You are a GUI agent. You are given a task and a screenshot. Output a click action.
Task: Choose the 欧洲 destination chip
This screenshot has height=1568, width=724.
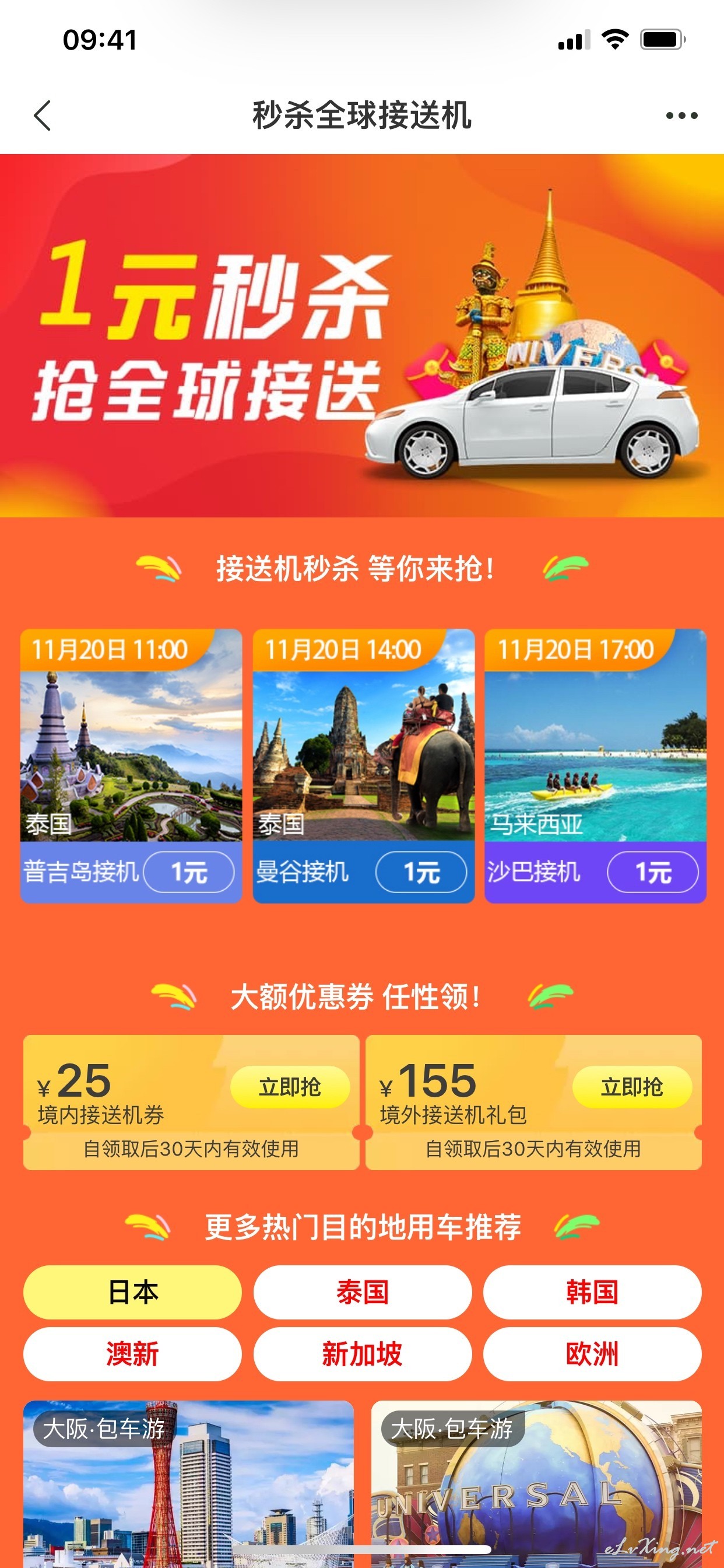click(x=593, y=1354)
